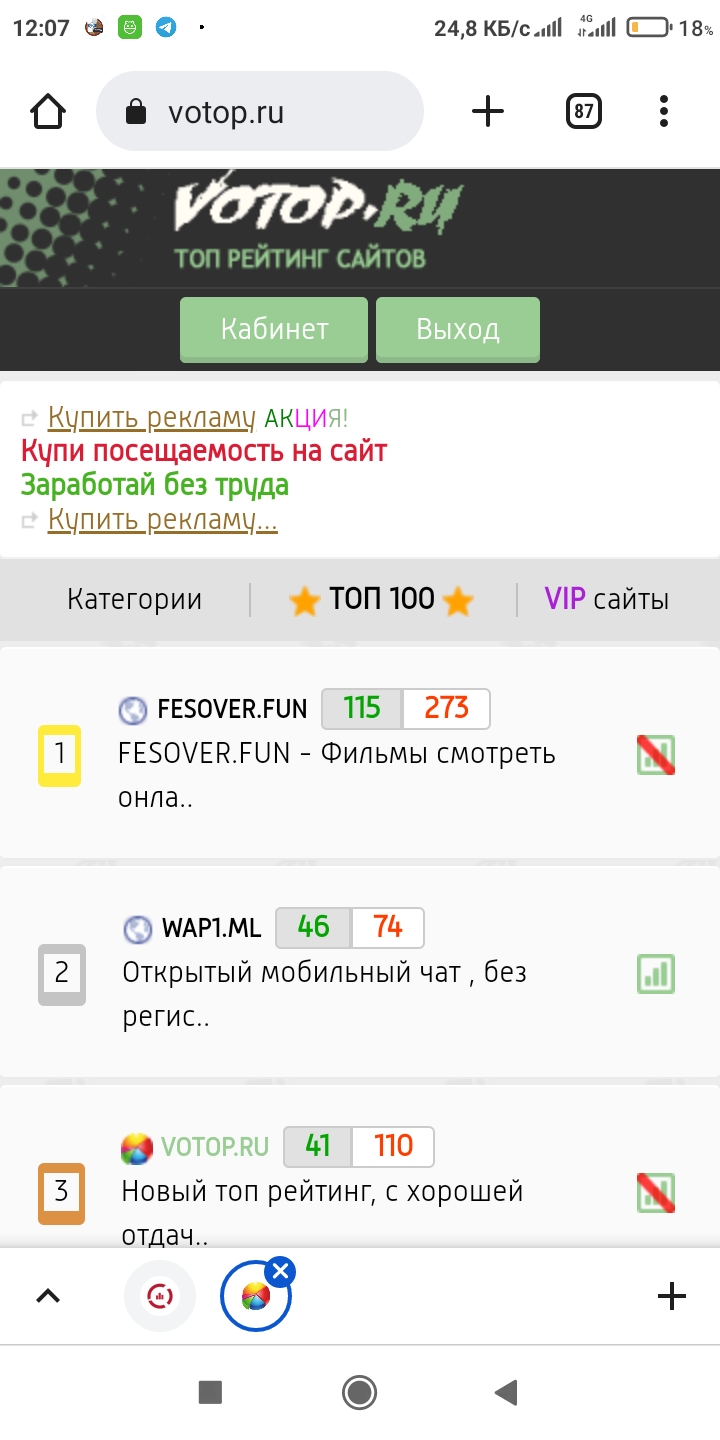View the 87 open tabs
The height and width of the screenshot is (1440, 720).
584,112
